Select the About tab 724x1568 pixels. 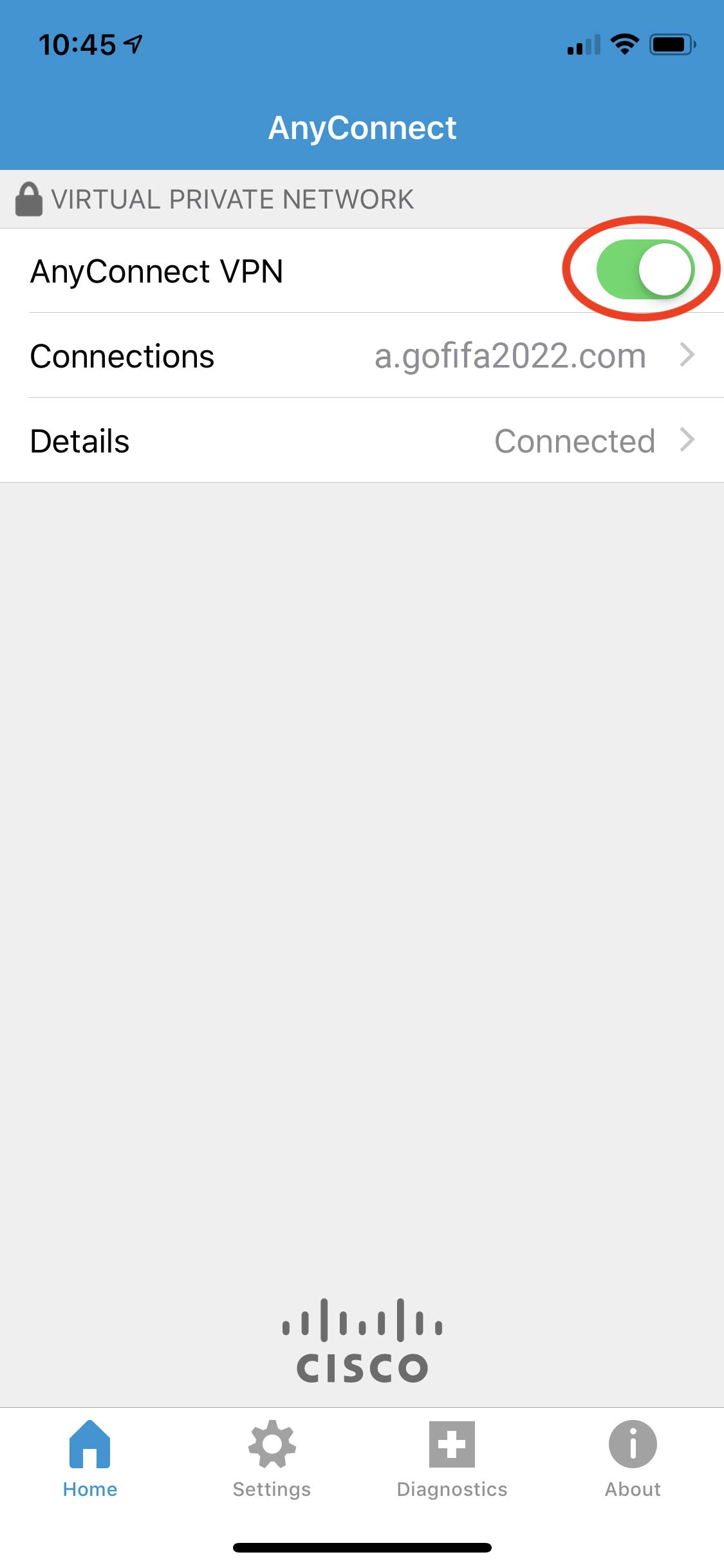click(x=633, y=1460)
